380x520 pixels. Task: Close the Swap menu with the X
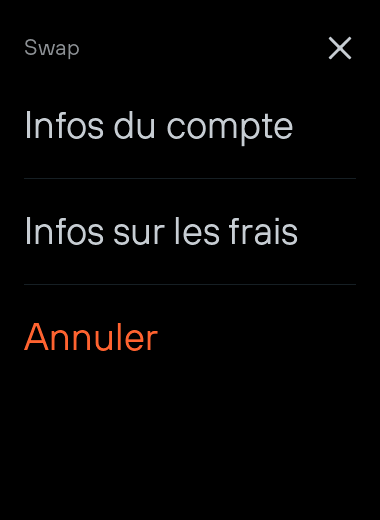point(340,48)
